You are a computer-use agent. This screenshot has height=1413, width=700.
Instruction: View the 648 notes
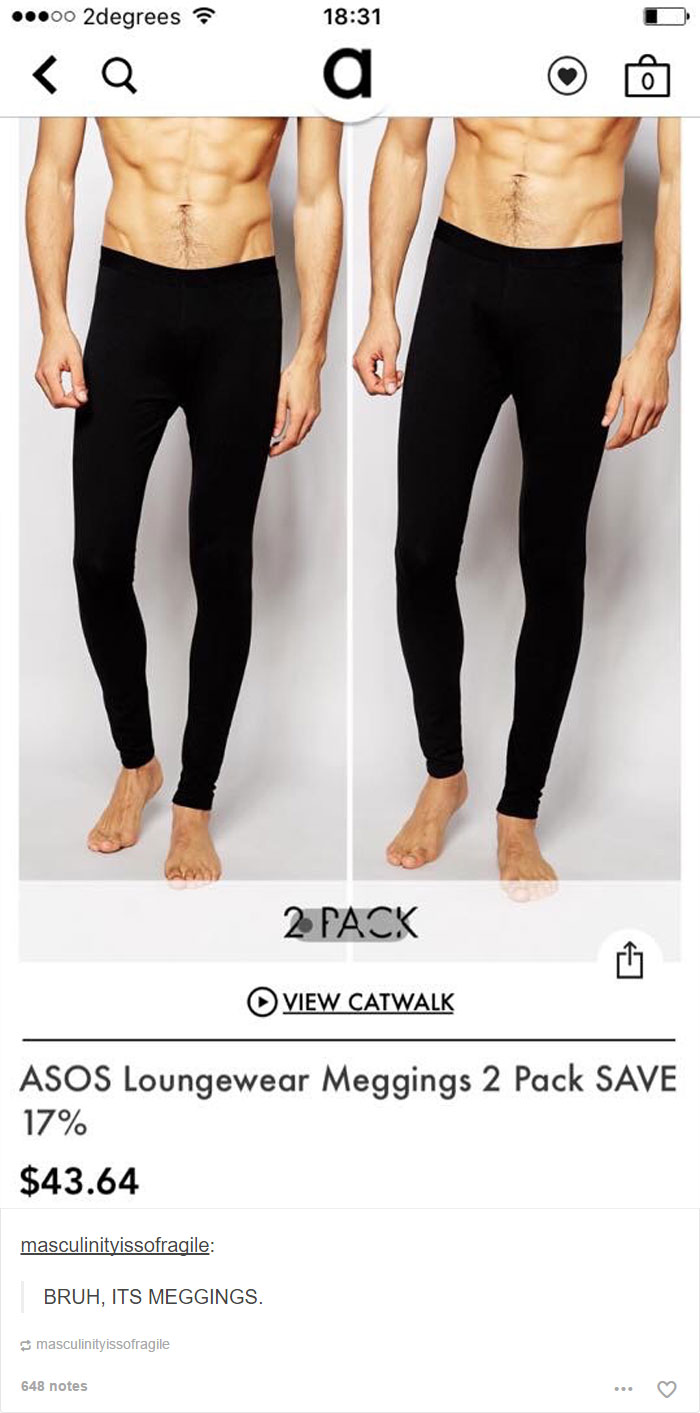pos(54,1385)
